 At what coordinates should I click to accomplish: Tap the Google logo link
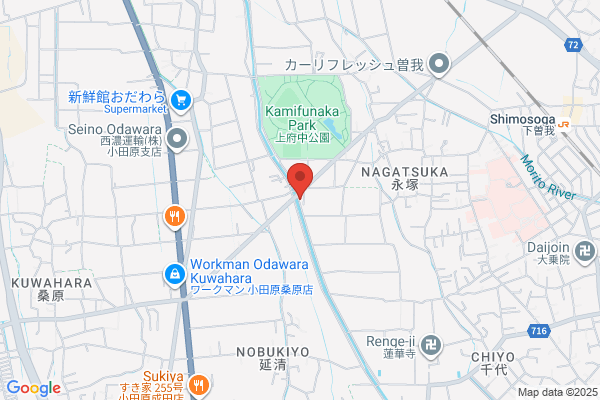[x=34, y=388]
